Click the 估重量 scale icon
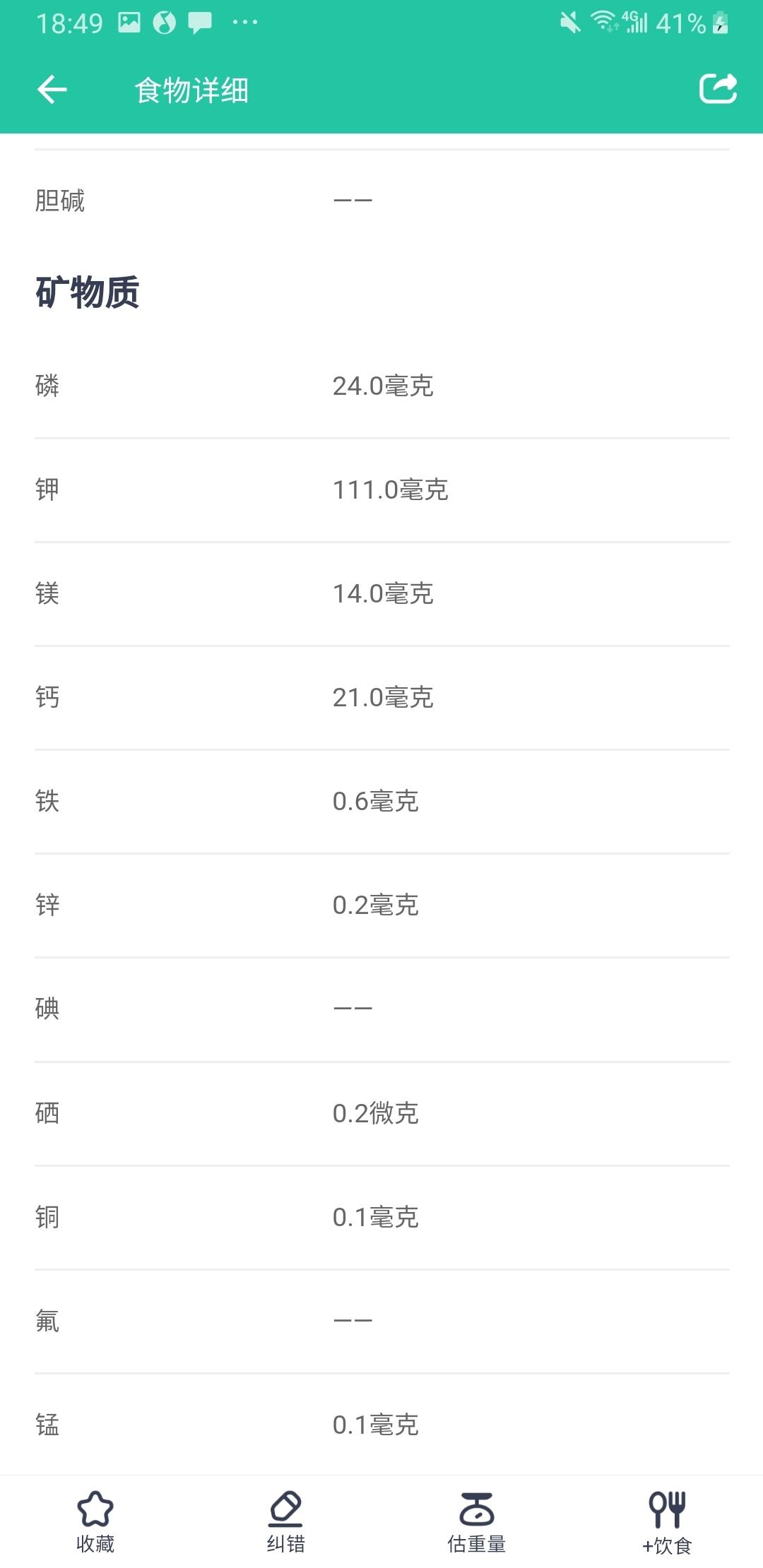This screenshot has width=763, height=1568. 477,1508
